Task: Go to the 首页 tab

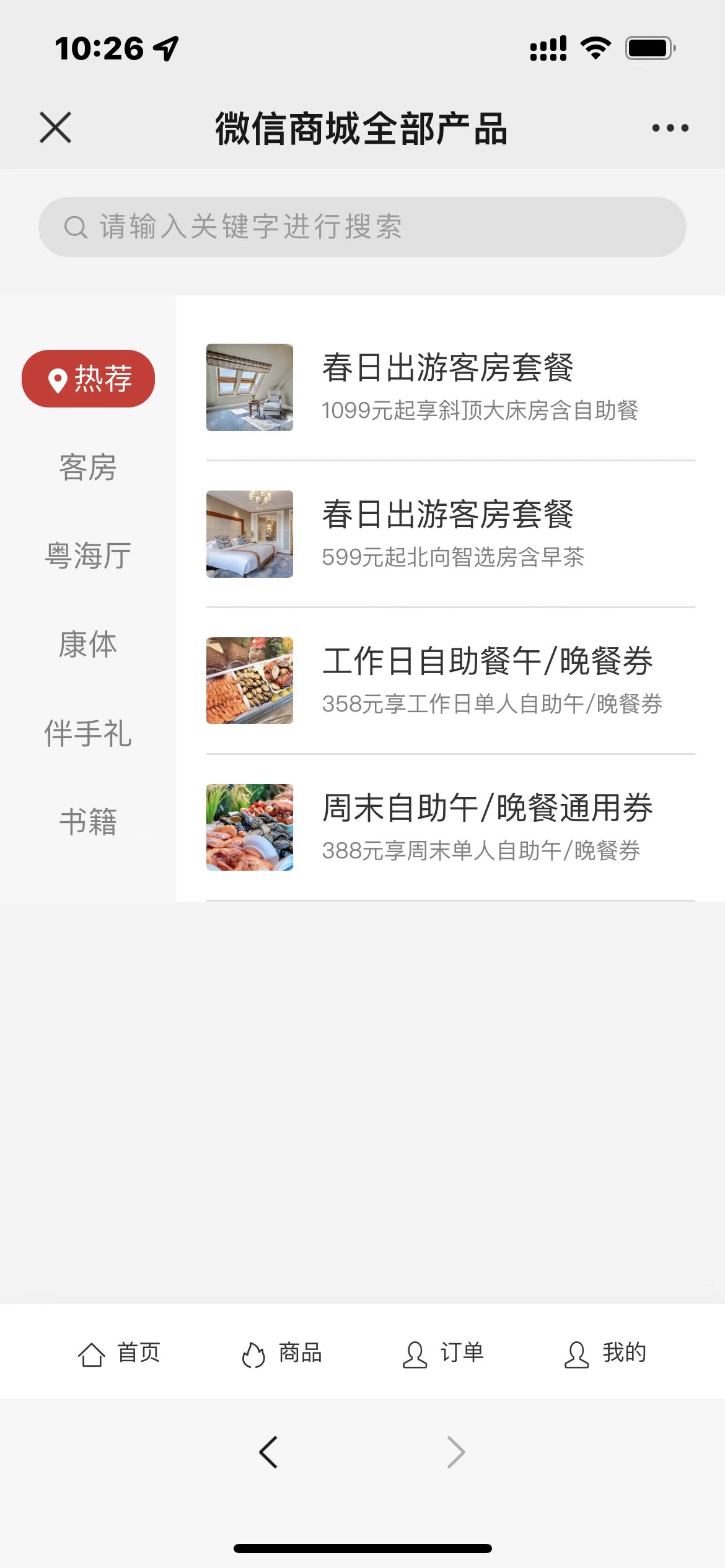Action: (120, 1354)
